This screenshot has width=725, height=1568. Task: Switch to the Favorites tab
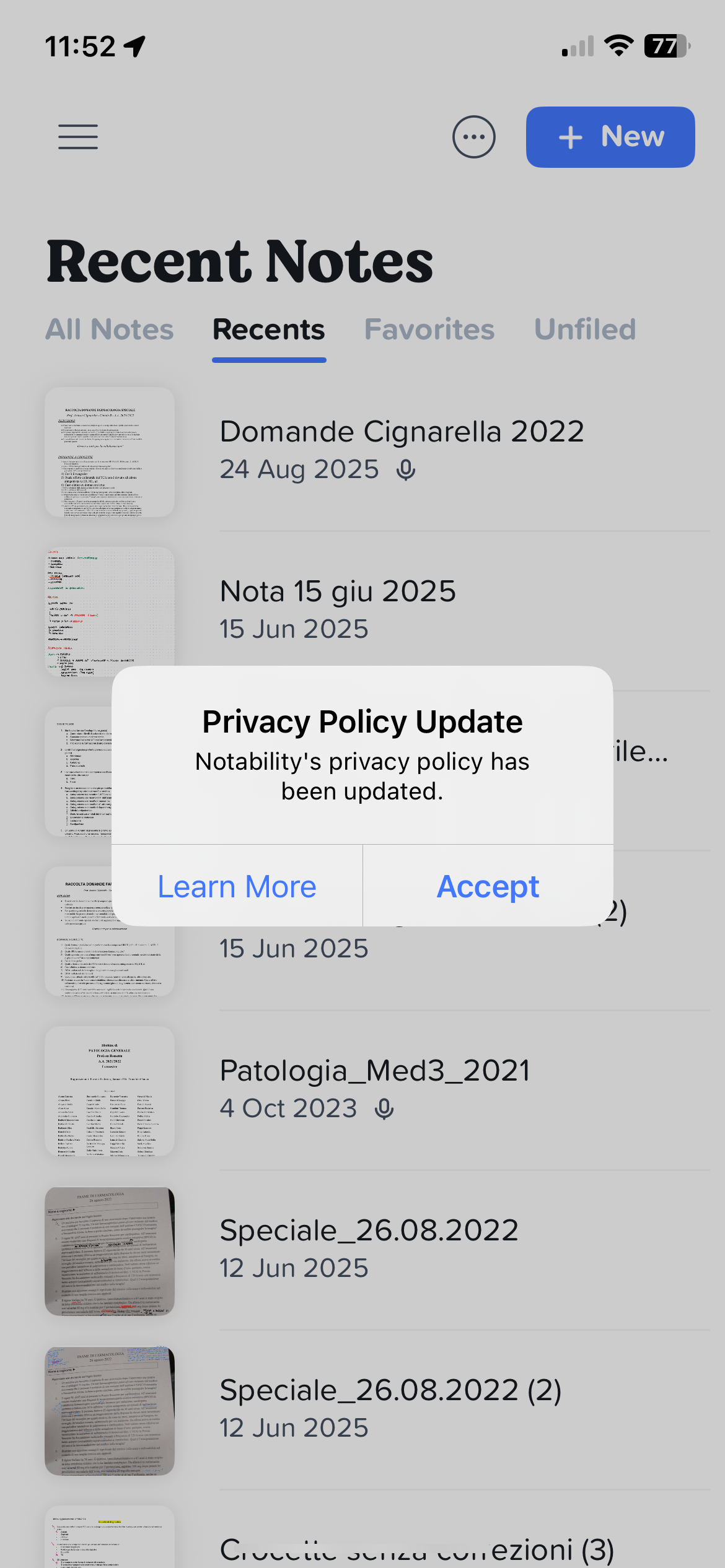point(429,329)
